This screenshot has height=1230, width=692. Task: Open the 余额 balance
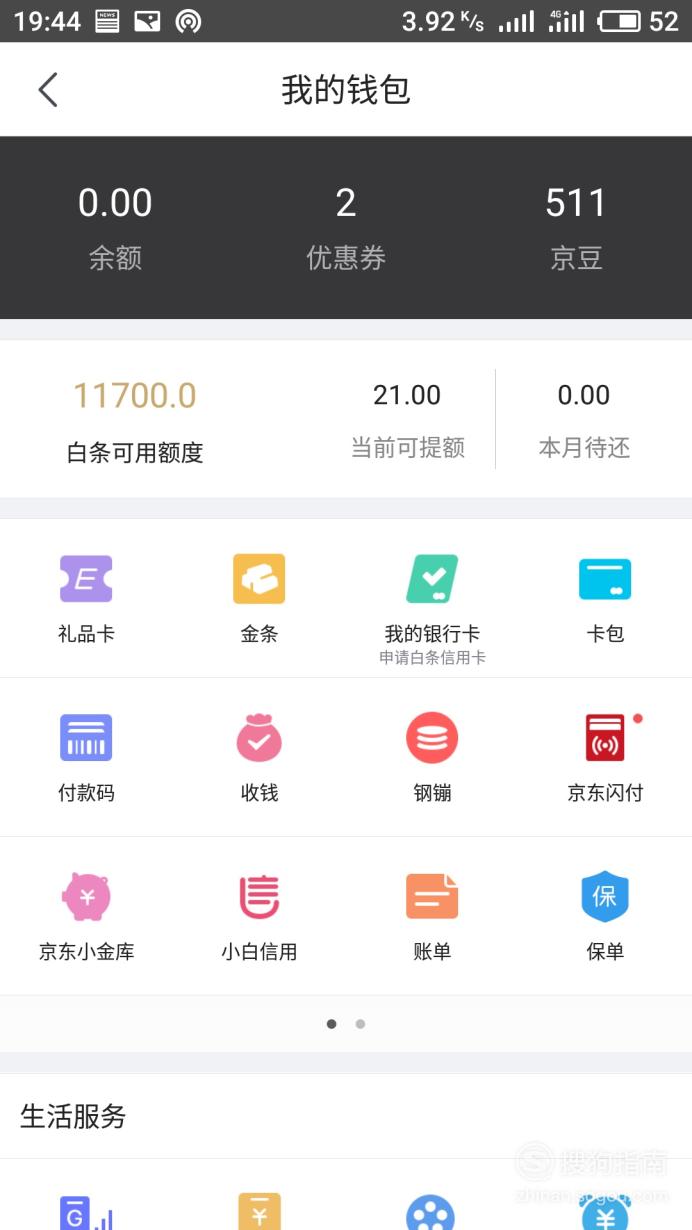pos(115,228)
